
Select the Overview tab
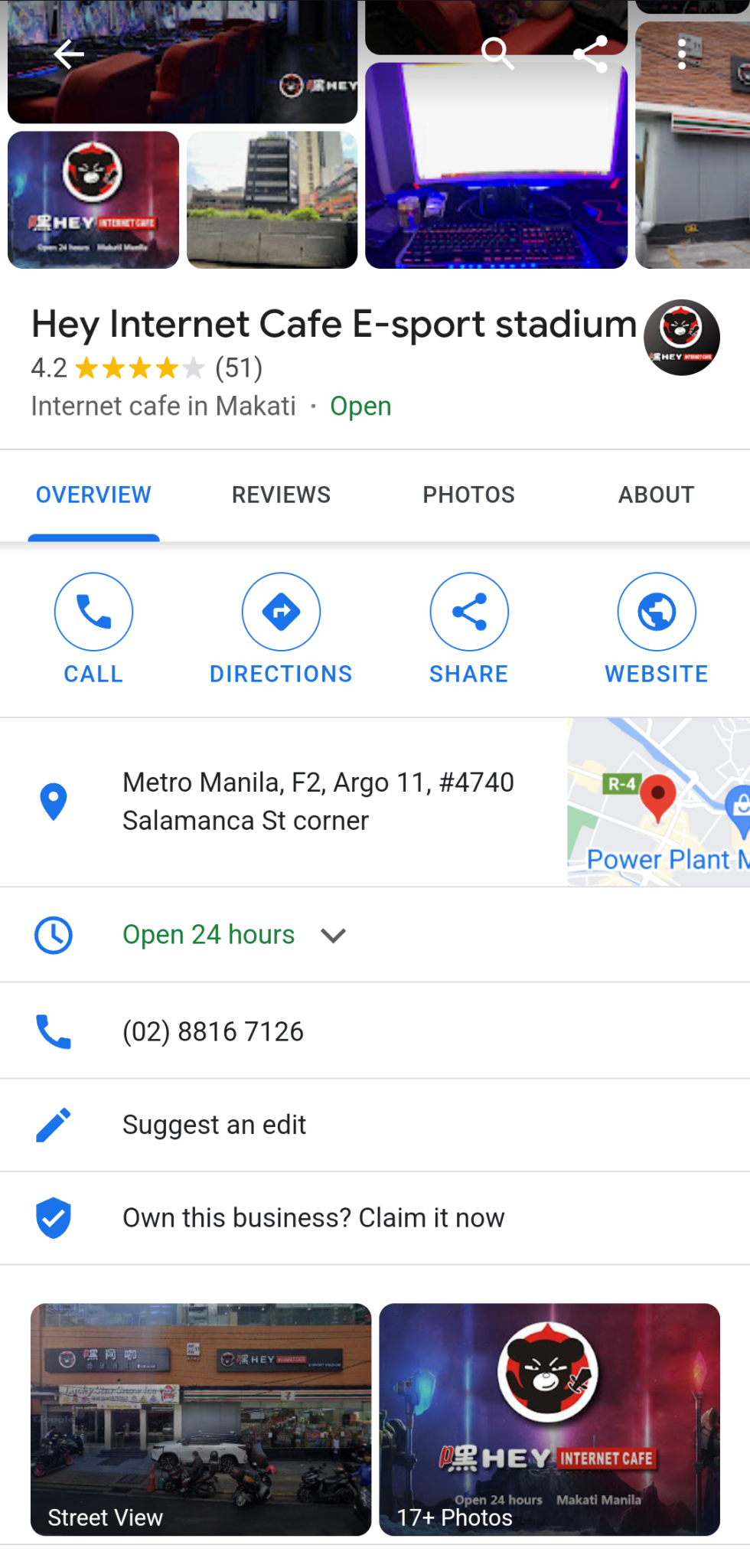[93, 495]
